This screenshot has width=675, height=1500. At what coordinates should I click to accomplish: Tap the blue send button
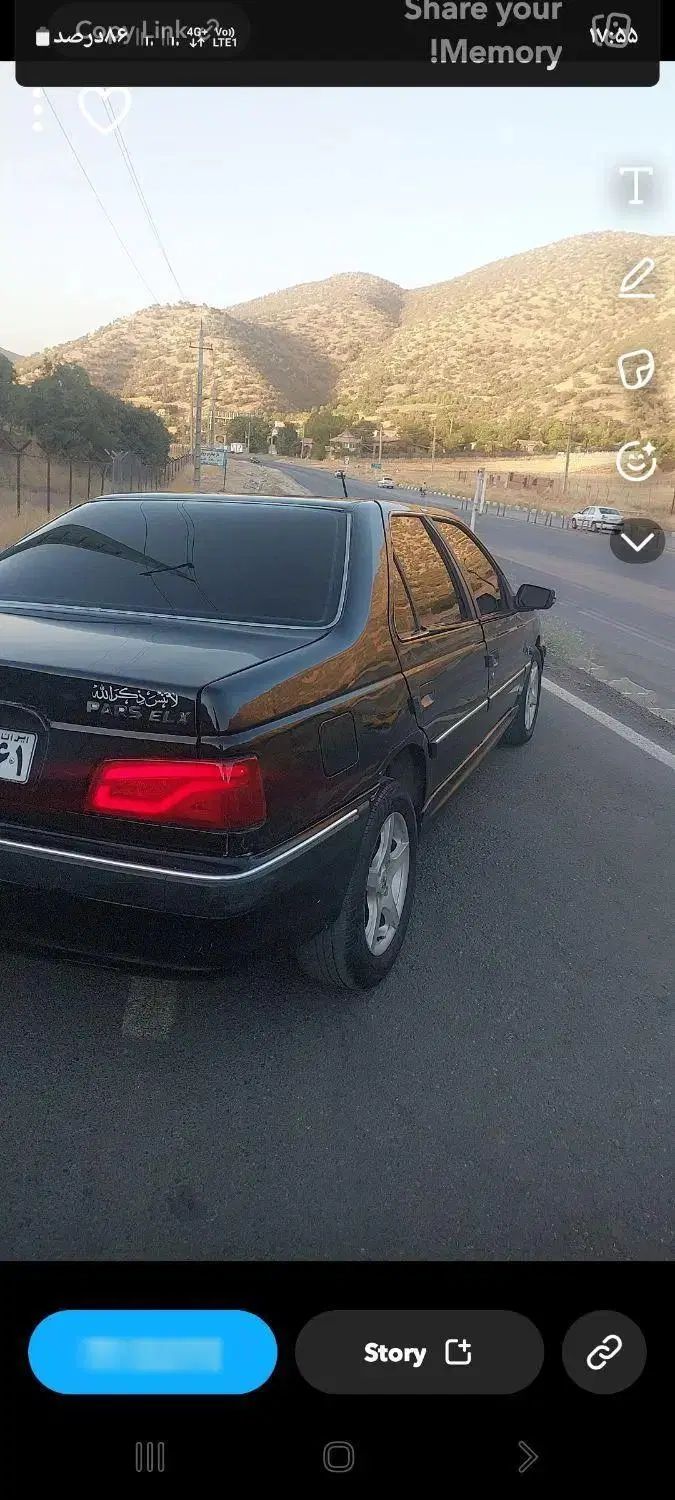pyautogui.click(x=152, y=1352)
